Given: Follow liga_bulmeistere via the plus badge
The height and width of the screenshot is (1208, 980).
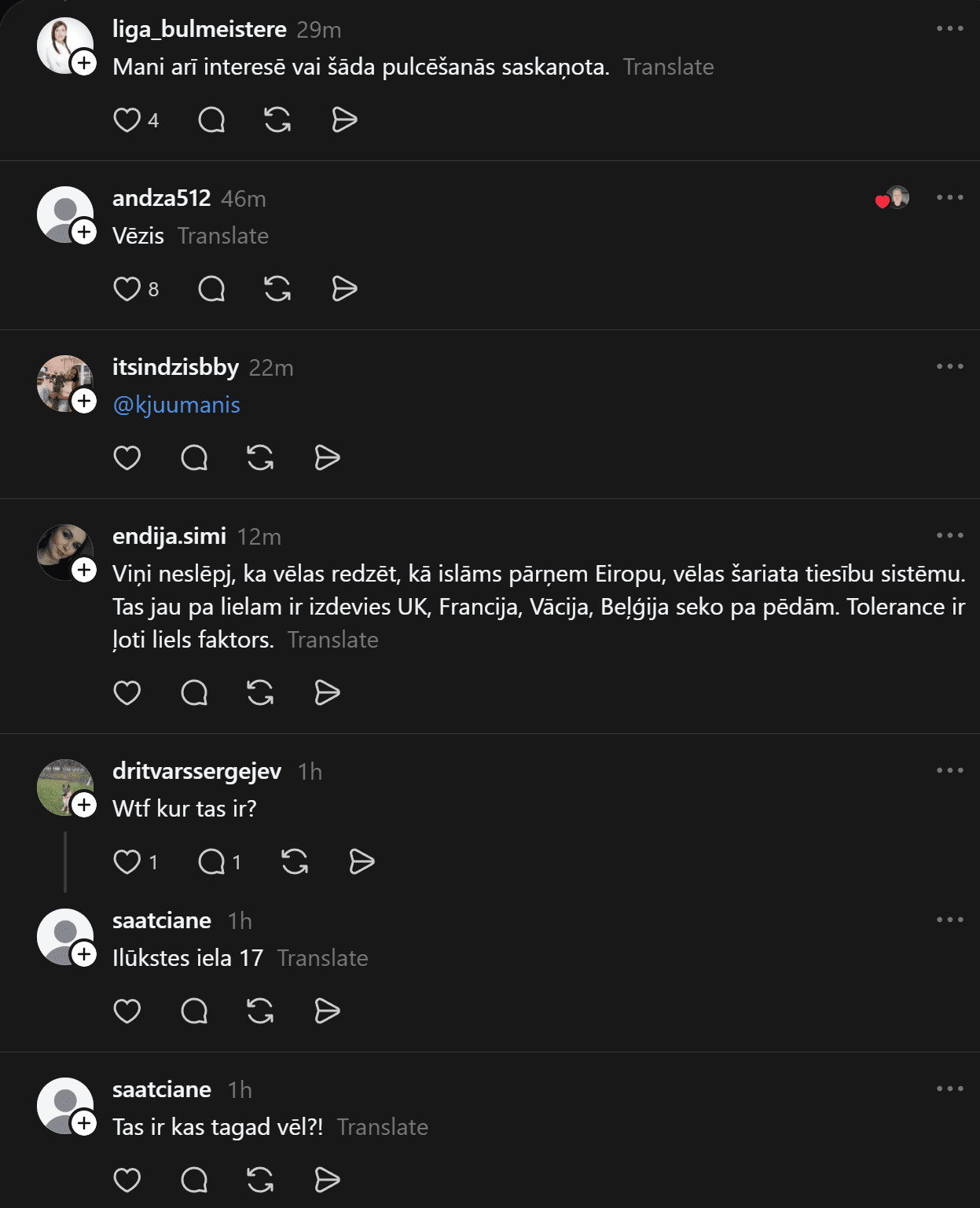Looking at the screenshot, I should point(84,63).
